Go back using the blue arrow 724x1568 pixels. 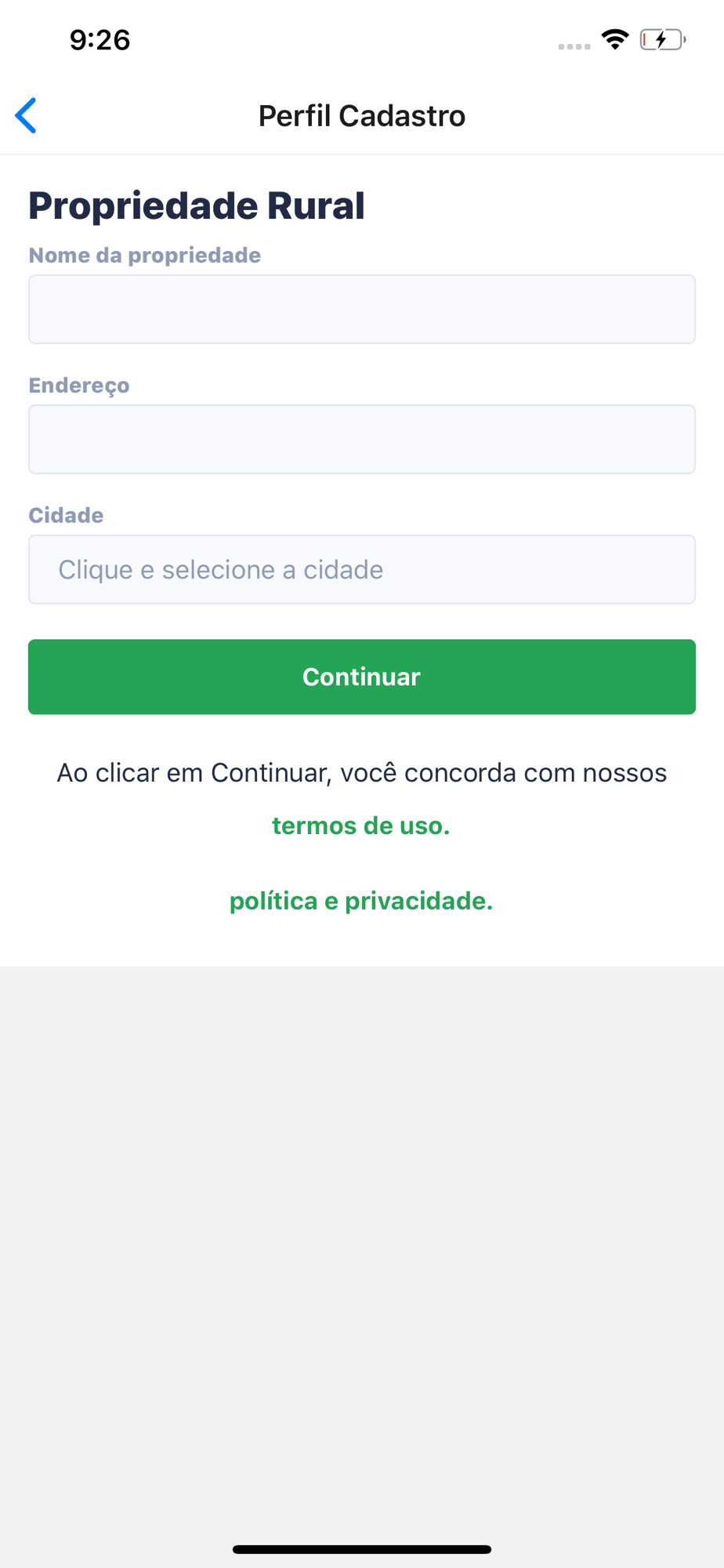click(x=26, y=116)
